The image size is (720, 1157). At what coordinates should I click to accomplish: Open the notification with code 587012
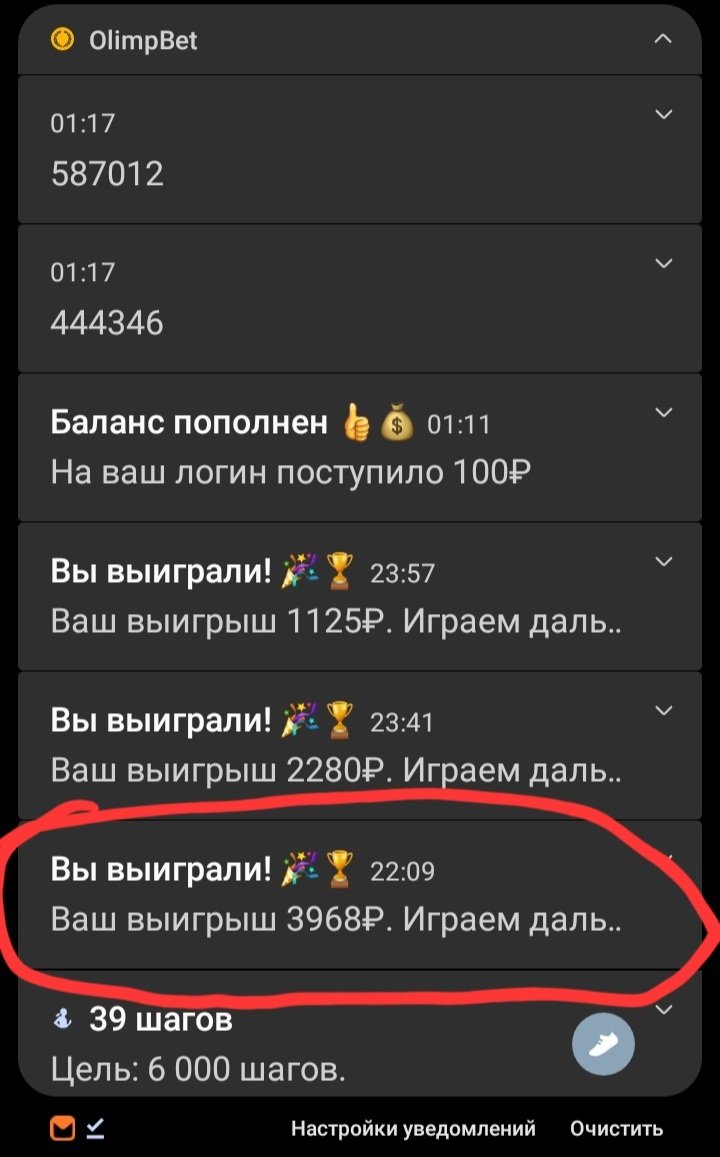[300, 150]
